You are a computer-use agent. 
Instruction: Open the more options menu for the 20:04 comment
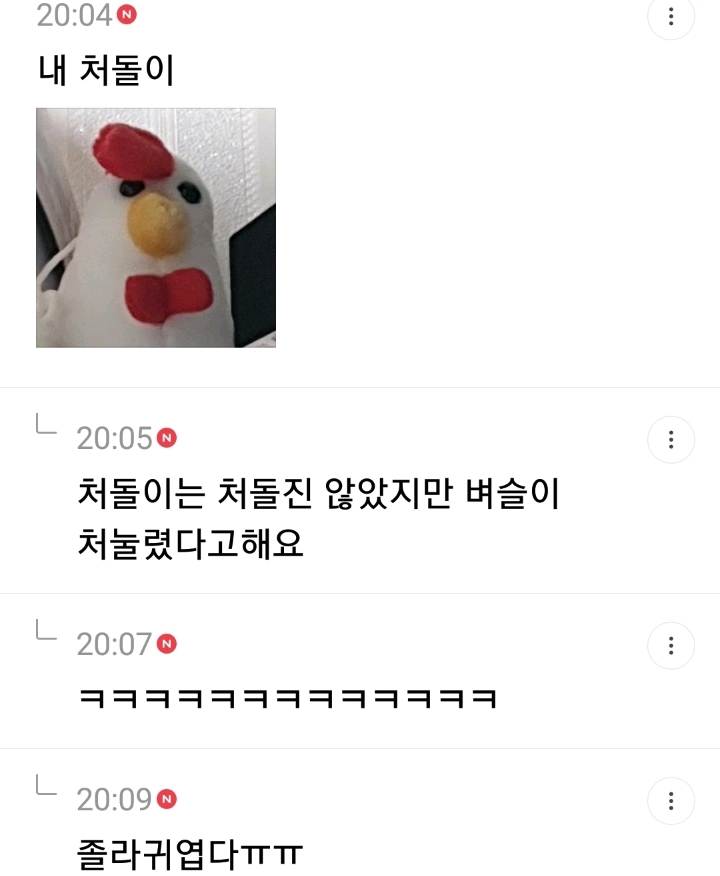point(671,17)
